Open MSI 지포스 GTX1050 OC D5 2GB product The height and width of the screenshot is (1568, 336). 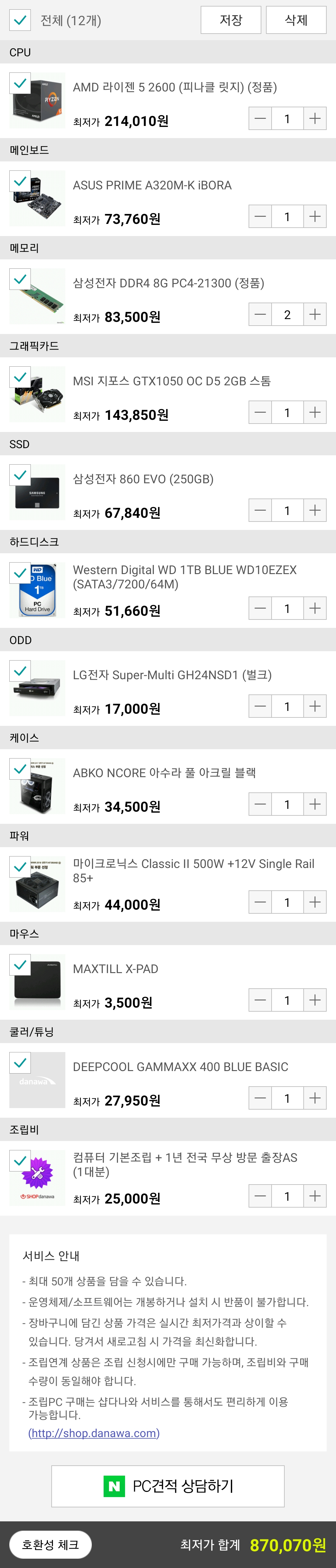click(172, 381)
